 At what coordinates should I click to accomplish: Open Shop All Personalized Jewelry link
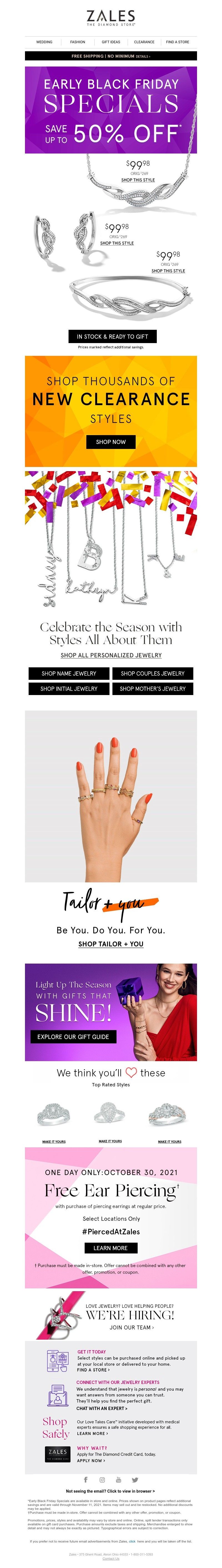click(111, 655)
